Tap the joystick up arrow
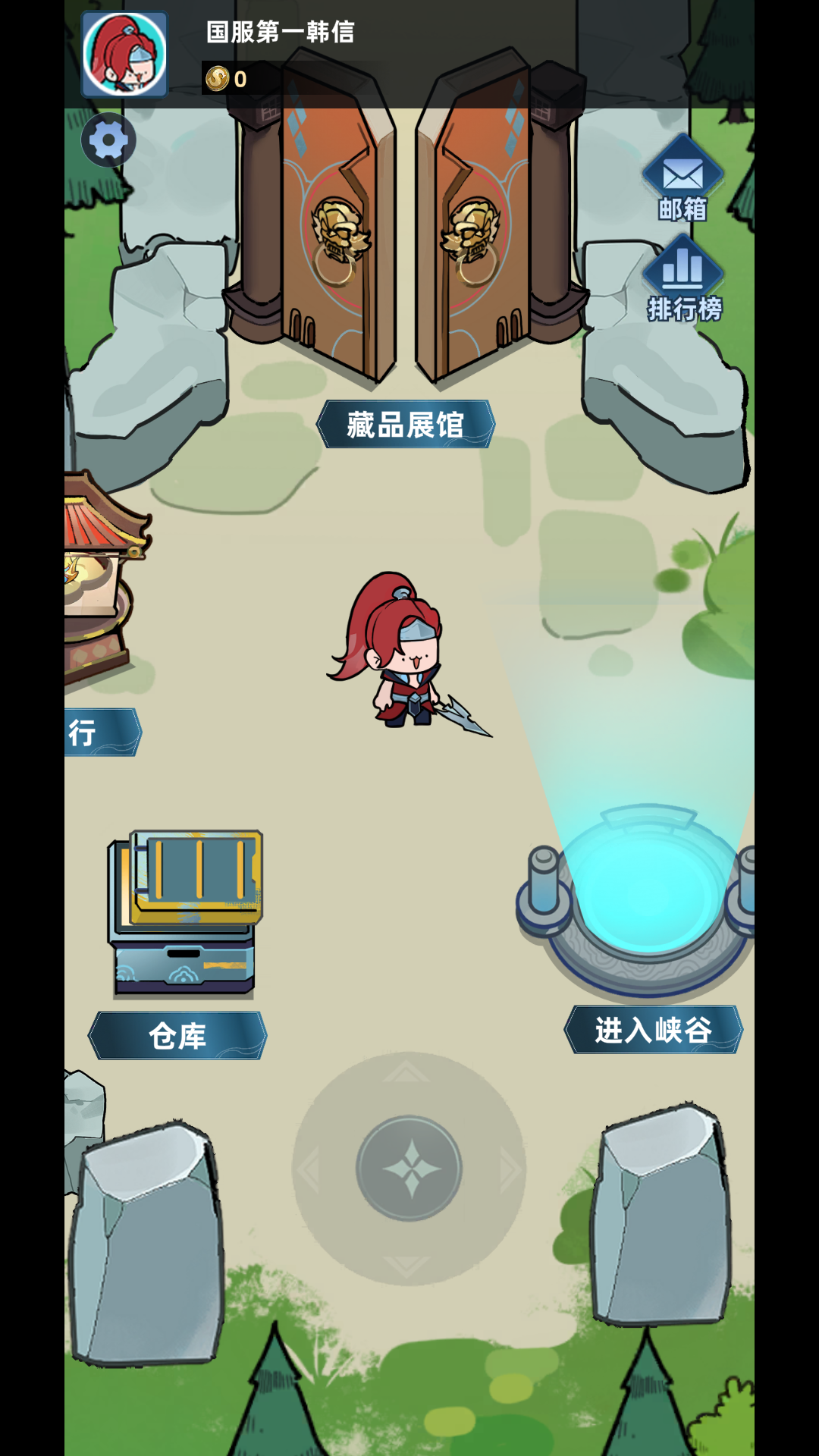The width and height of the screenshot is (819, 1456). [x=407, y=1072]
